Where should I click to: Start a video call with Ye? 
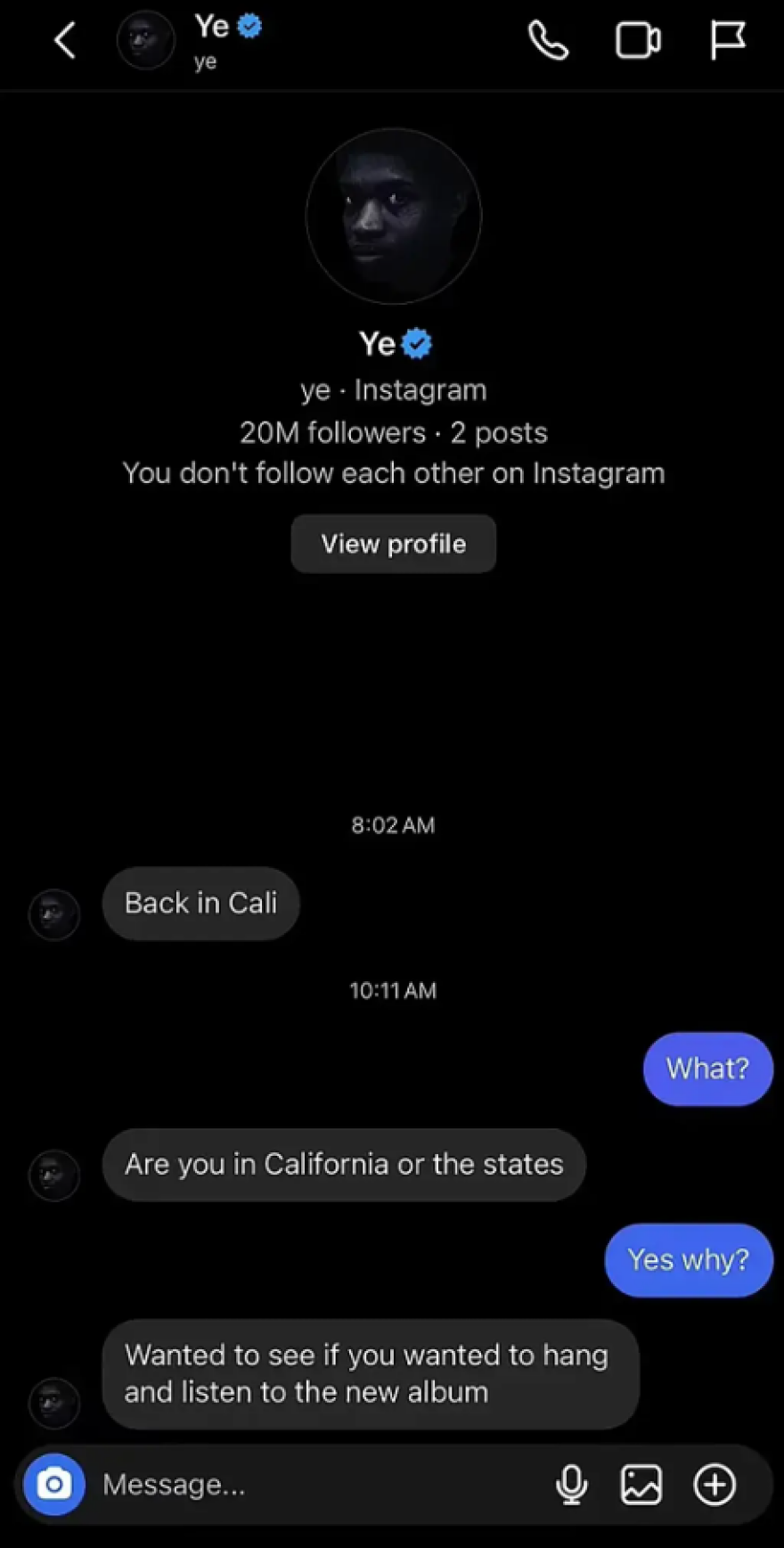click(x=638, y=41)
